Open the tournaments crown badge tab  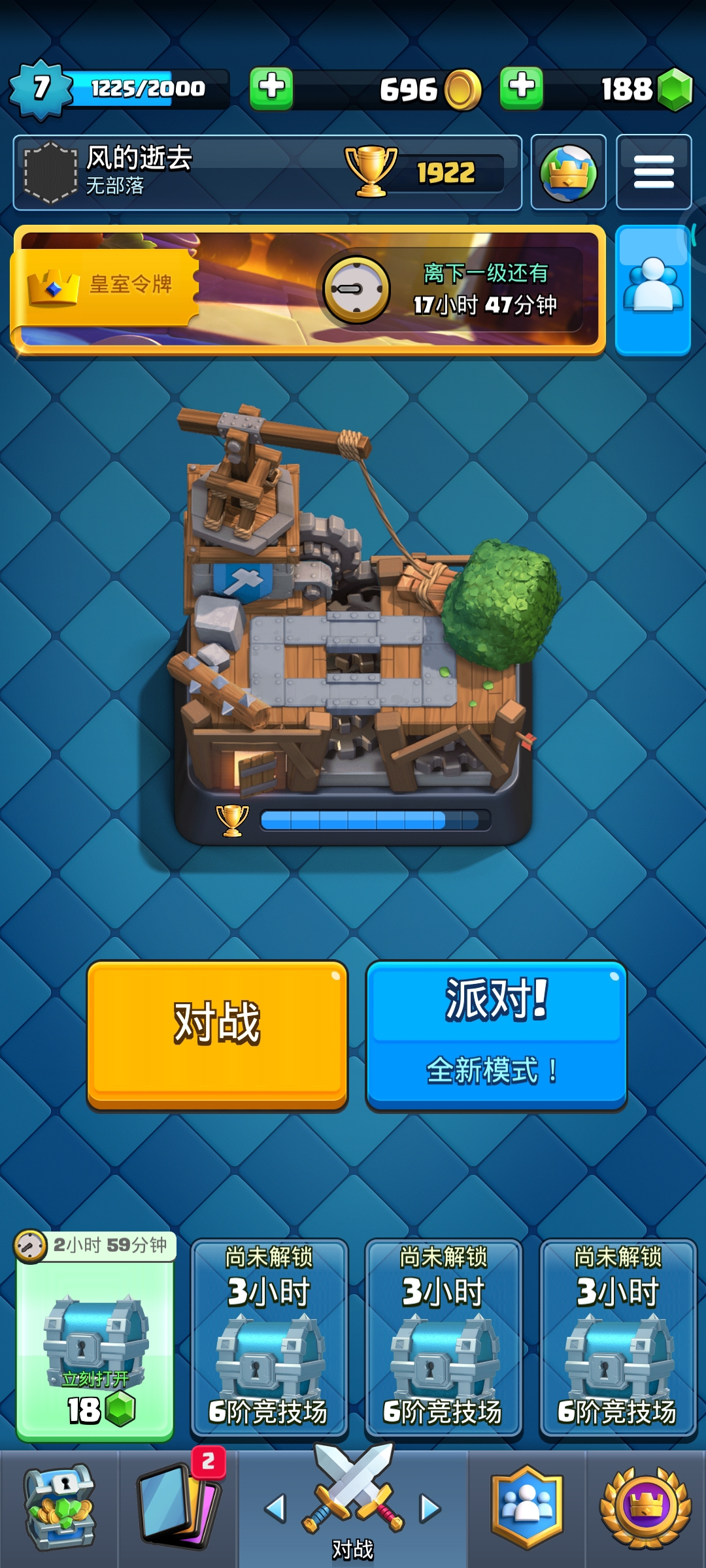click(x=646, y=1508)
